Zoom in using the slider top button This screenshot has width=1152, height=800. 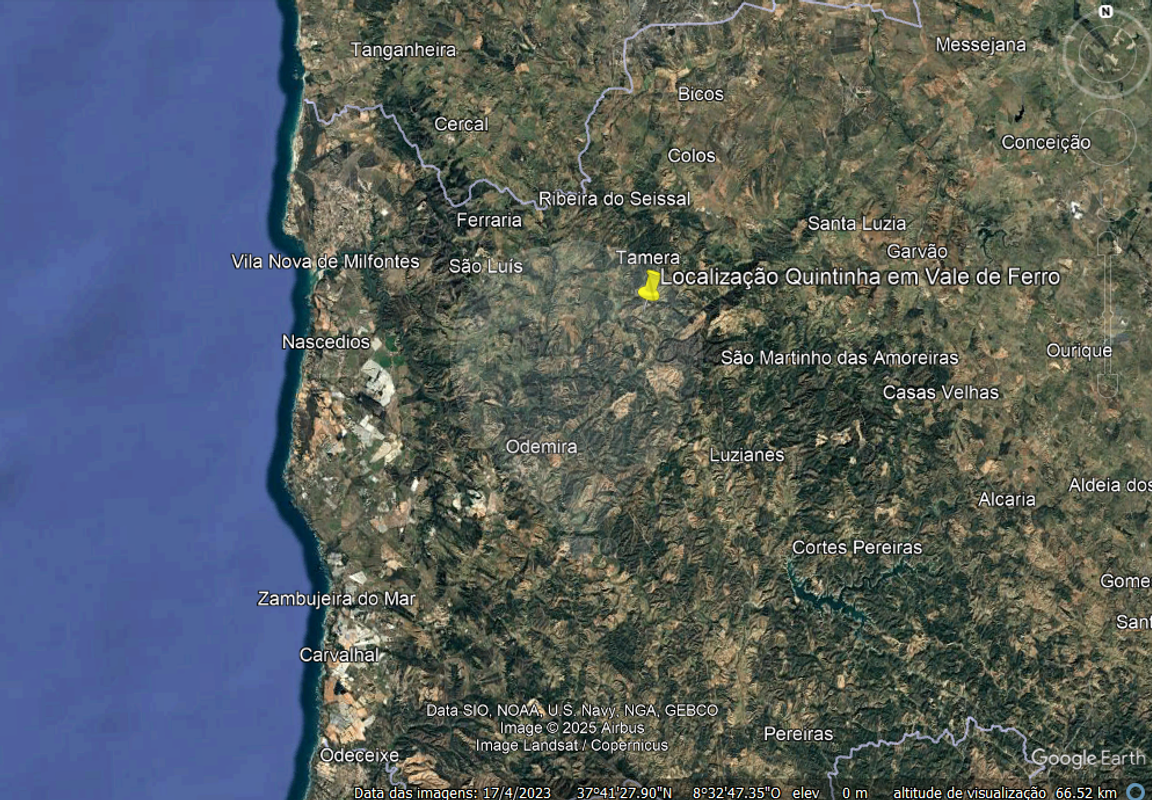click(x=1107, y=243)
